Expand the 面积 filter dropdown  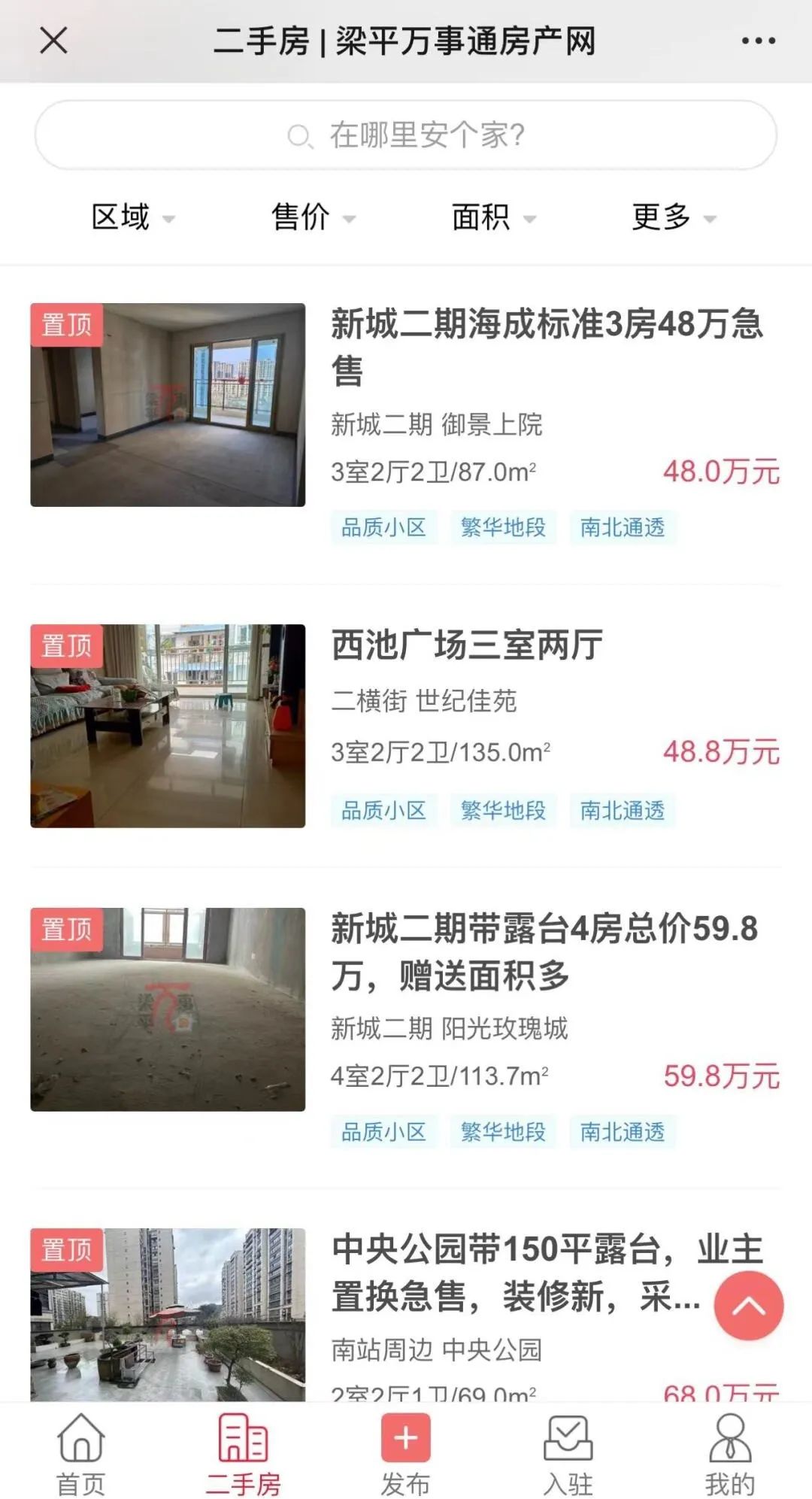click(x=492, y=217)
